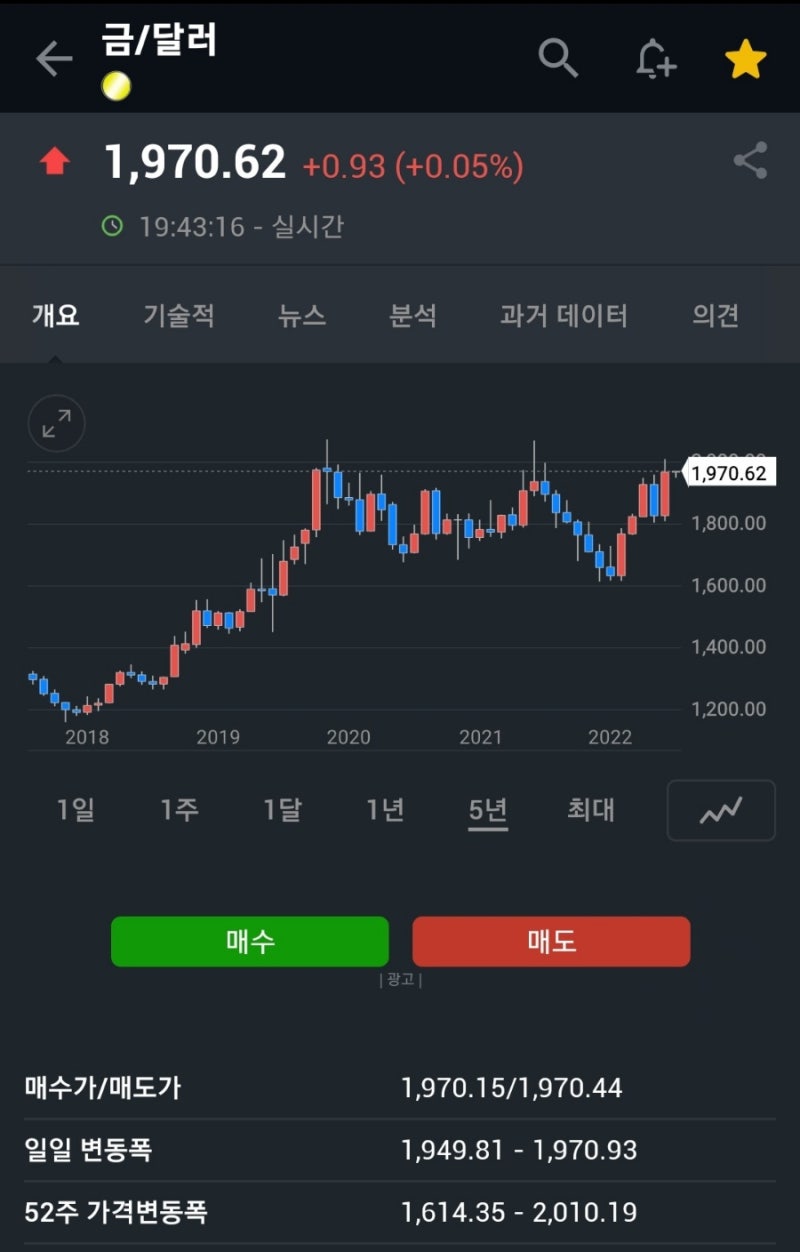Screen dimensions: 800x1252
Task: Select the 1주 period option
Action: pyautogui.click(x=177, y=811)
